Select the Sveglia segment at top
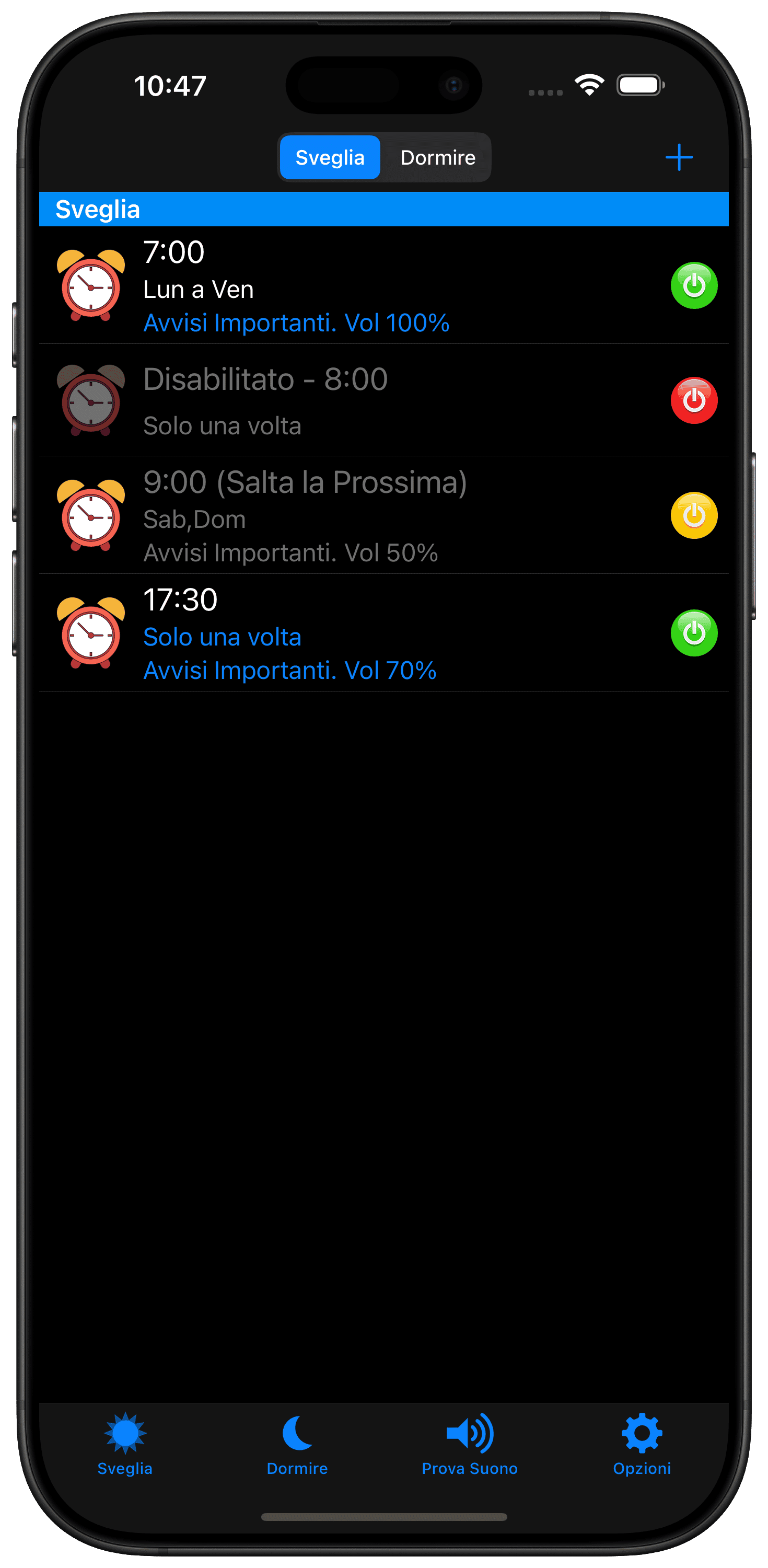768x1568 pixels. click(330, 158)
